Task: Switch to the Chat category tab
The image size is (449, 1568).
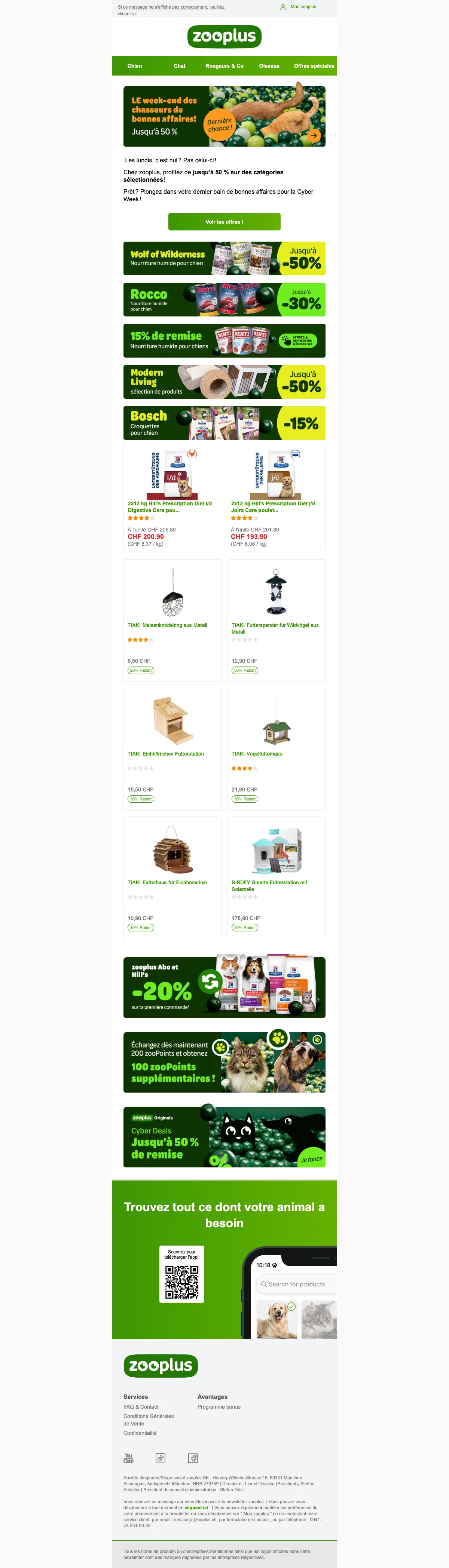Action: pos(179,66)
